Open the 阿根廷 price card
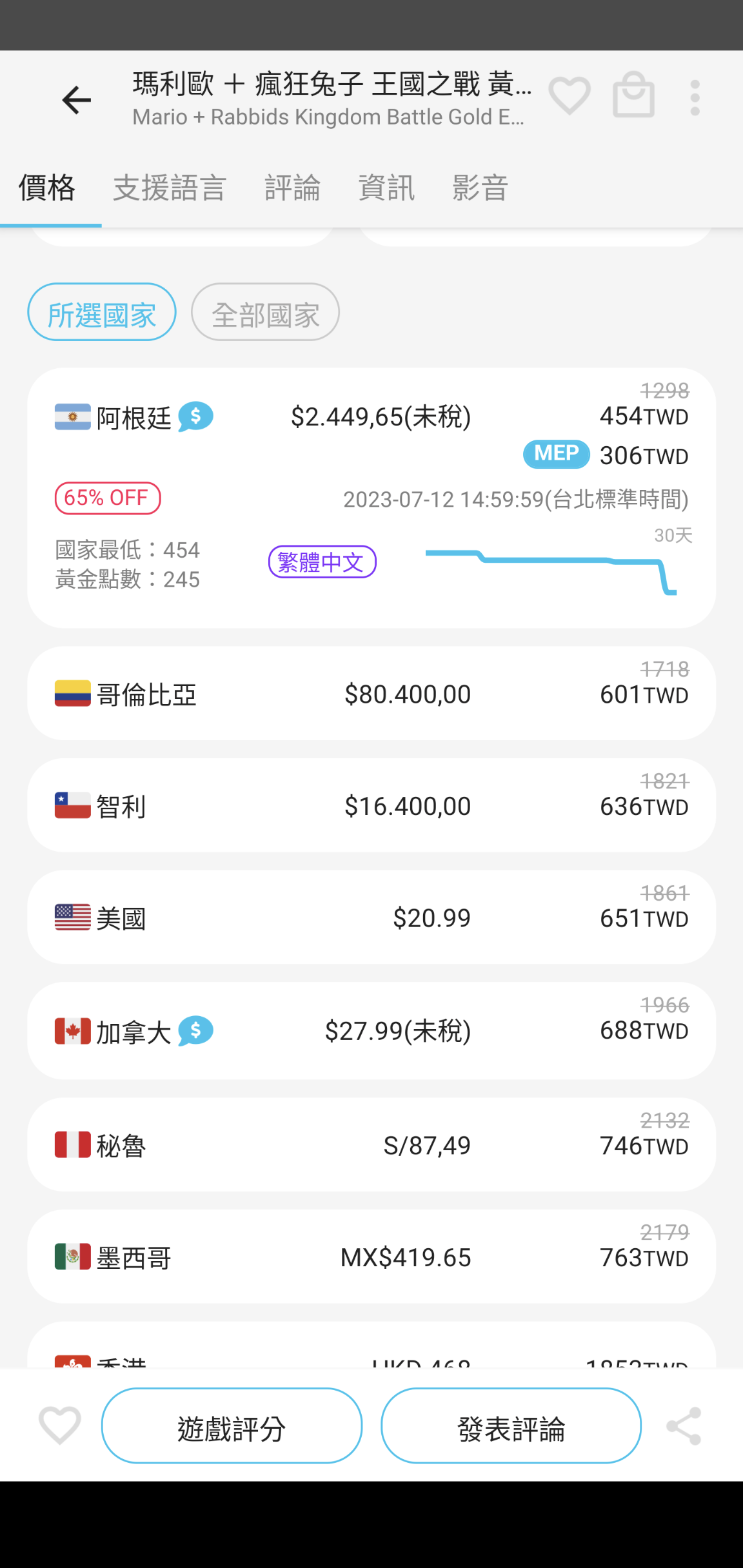The image size is (743, 1568). pos(371,498)
